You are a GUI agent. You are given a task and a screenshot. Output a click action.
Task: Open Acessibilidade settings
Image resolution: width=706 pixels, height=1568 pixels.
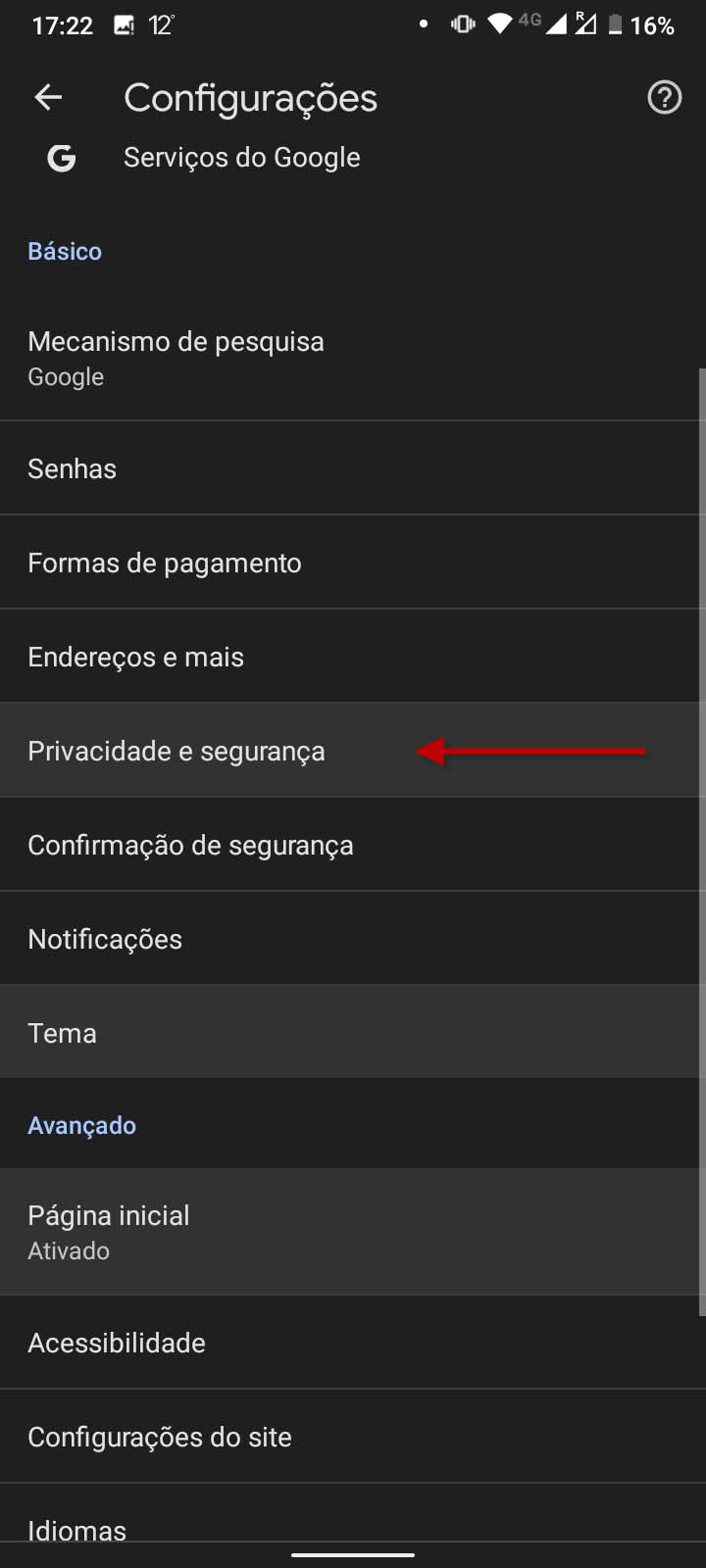pos(353,1343)
